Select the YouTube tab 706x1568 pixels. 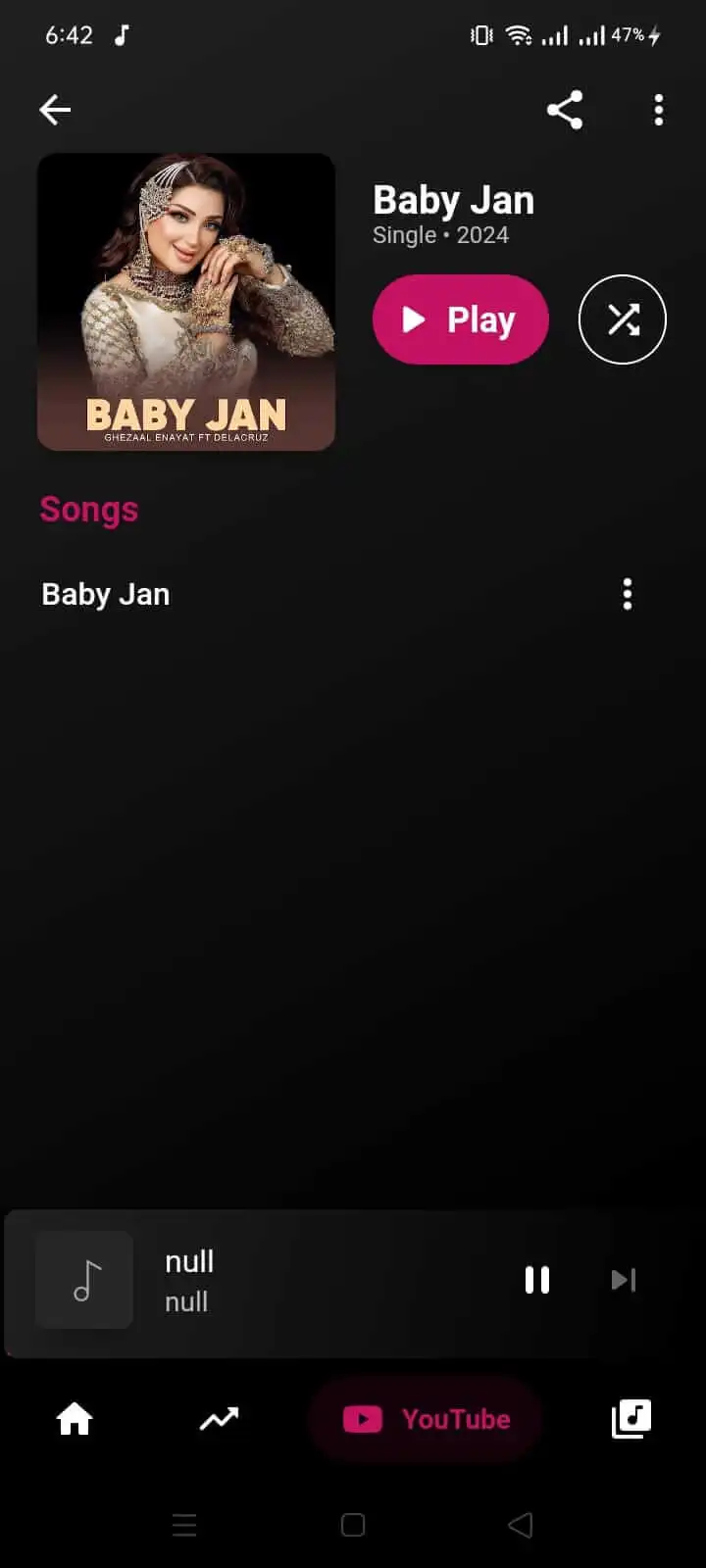(426, 1419)
